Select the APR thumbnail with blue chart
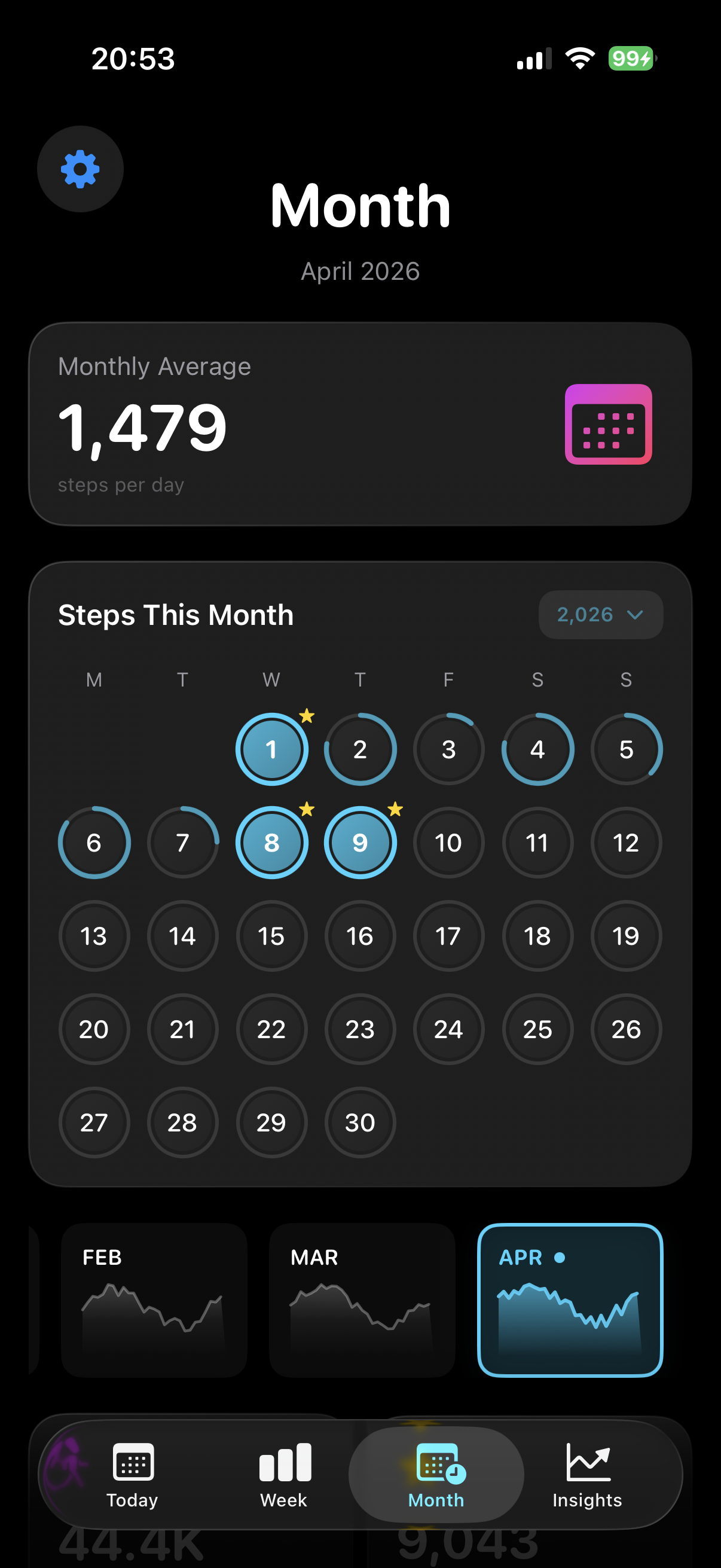The image size is (721, 1568). point(570,1299)
